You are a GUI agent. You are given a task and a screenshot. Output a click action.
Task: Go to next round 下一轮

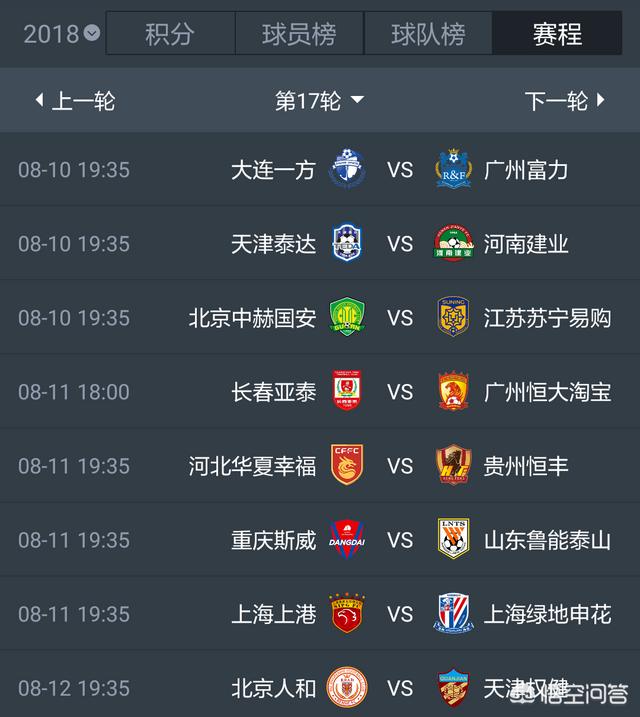pyautogui.click(x=565, y=101)
